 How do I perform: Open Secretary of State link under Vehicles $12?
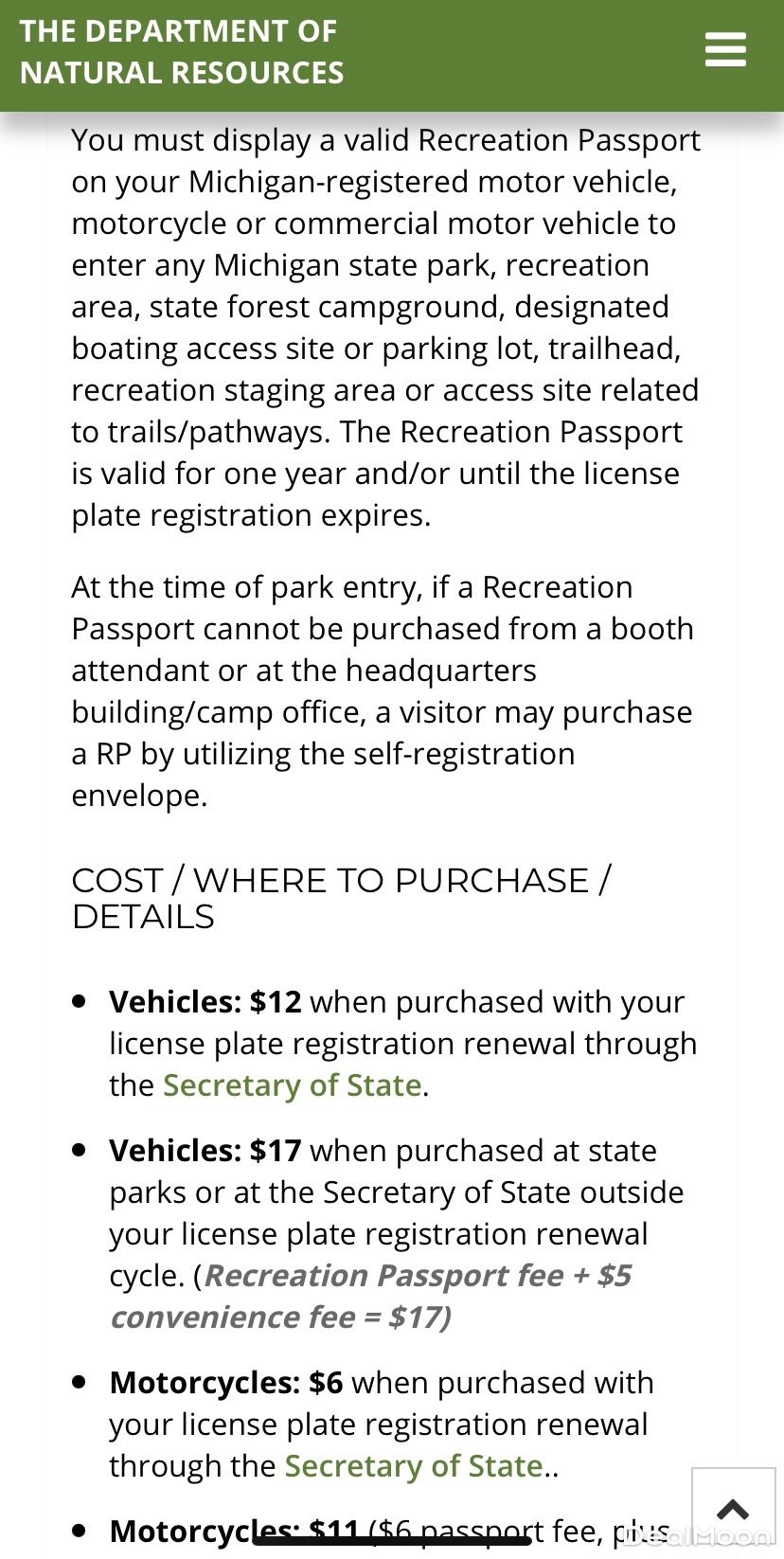pyautogui.click(x=292, y=1085)
